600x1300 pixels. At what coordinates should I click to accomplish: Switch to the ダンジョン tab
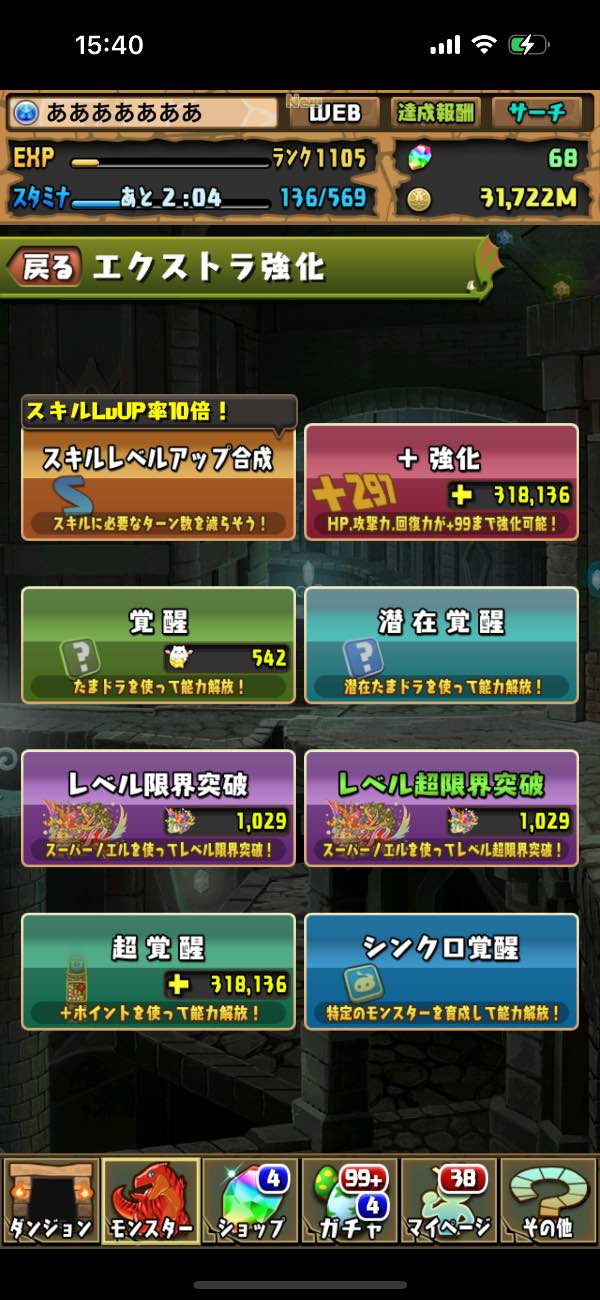click(51, 1202)
